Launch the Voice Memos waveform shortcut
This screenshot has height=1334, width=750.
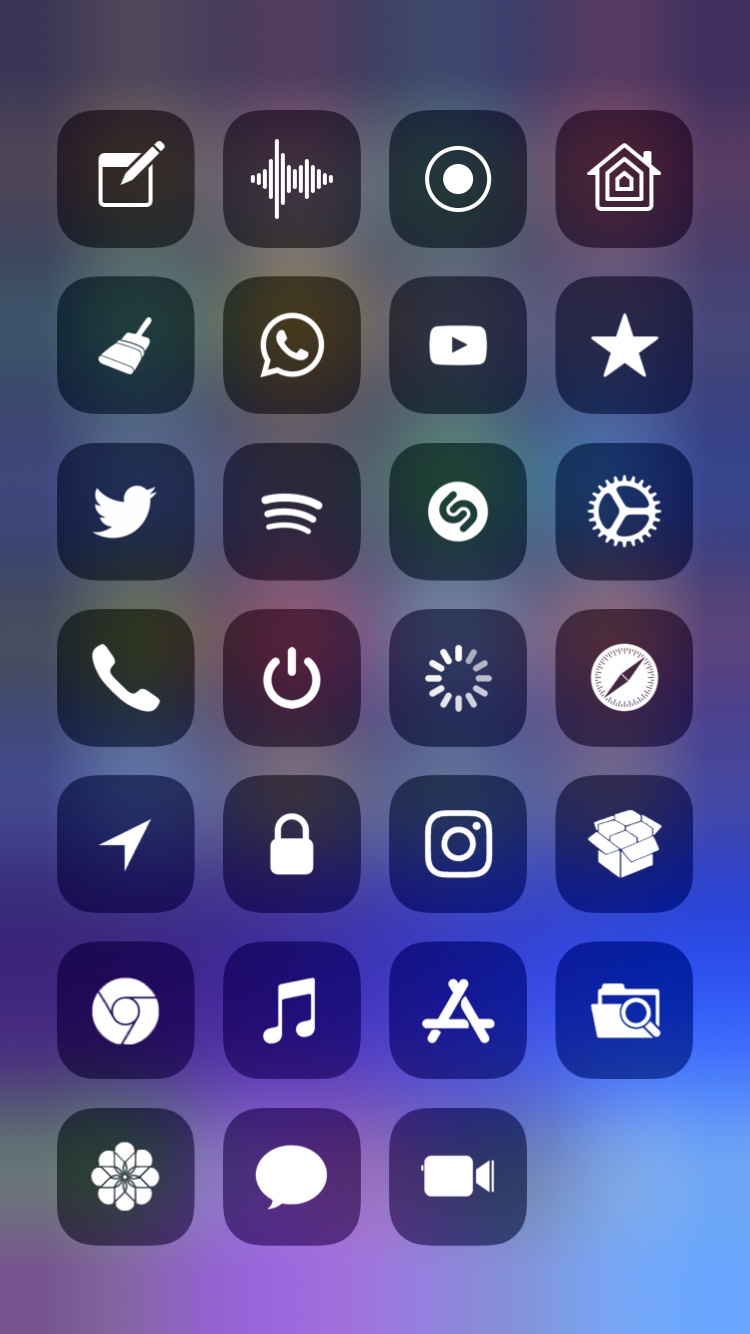tap(292, 179)
